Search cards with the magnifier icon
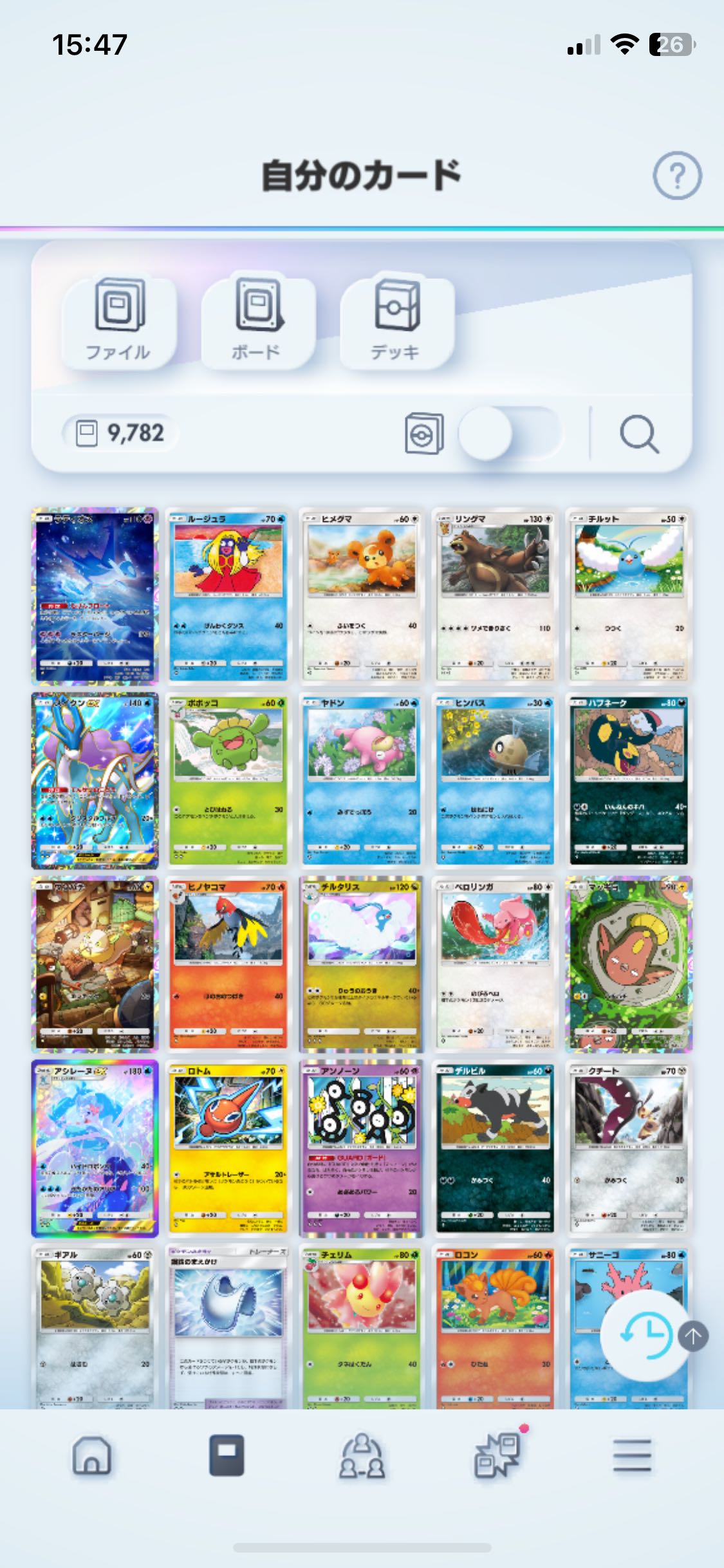Screen dimensions: 724x1568 click(639, 434)
